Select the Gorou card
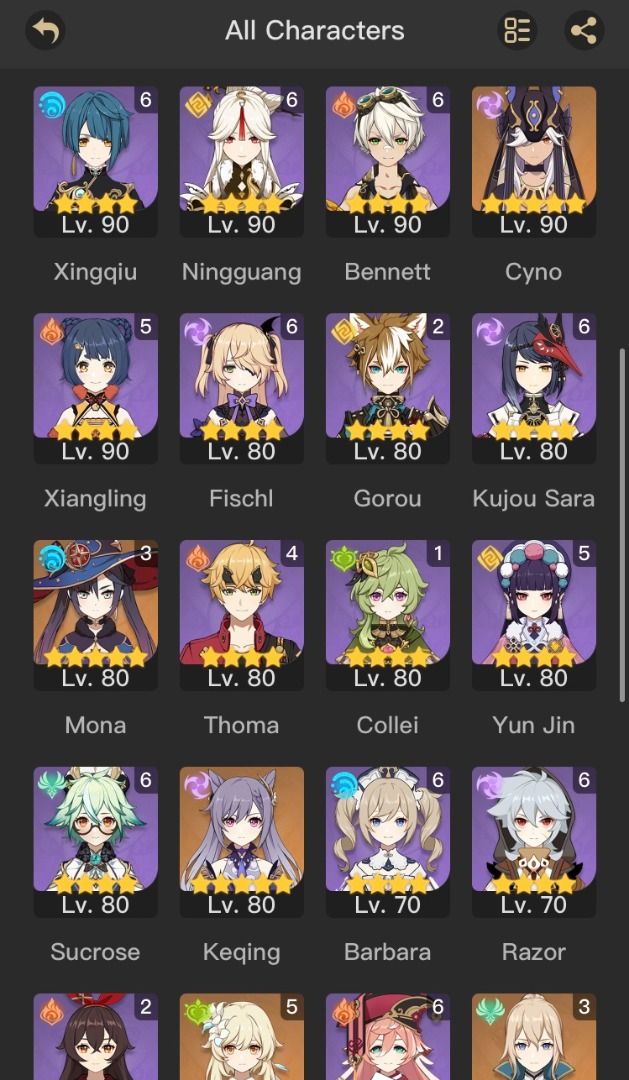 pyautogui.click(x=388, y=389)
